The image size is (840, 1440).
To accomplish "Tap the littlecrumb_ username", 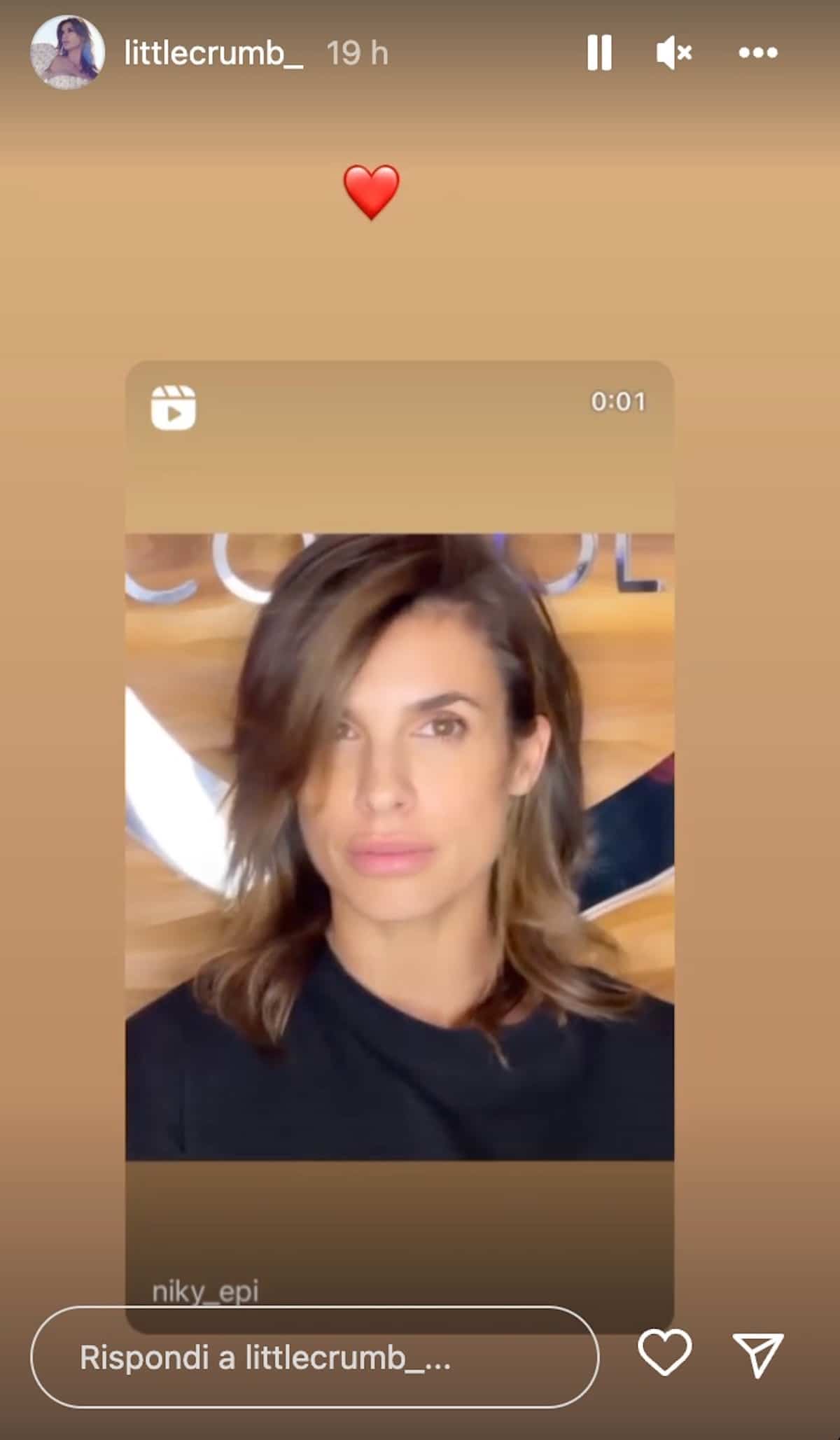I will (x=213, y=53).
